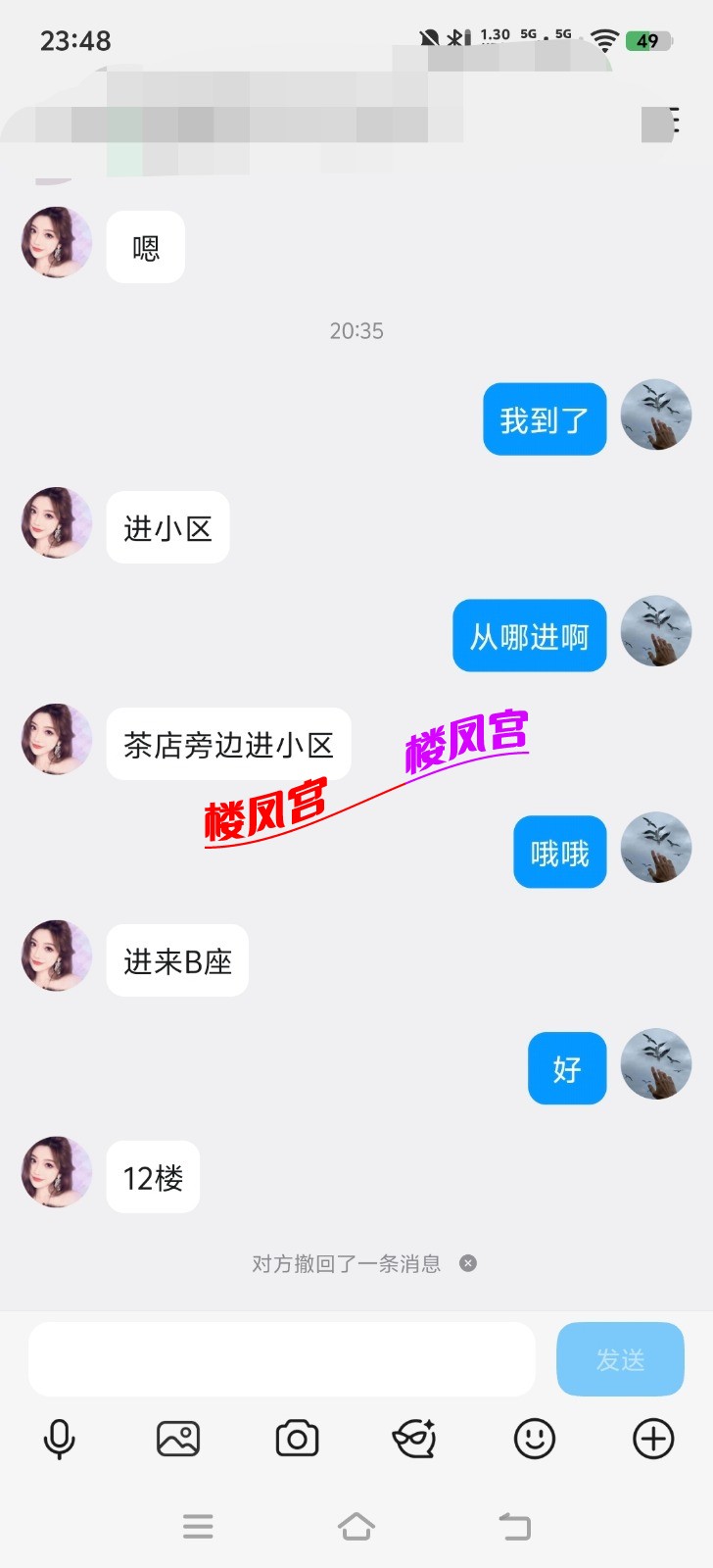Open the masked face effects icon

pos(415,1439)
